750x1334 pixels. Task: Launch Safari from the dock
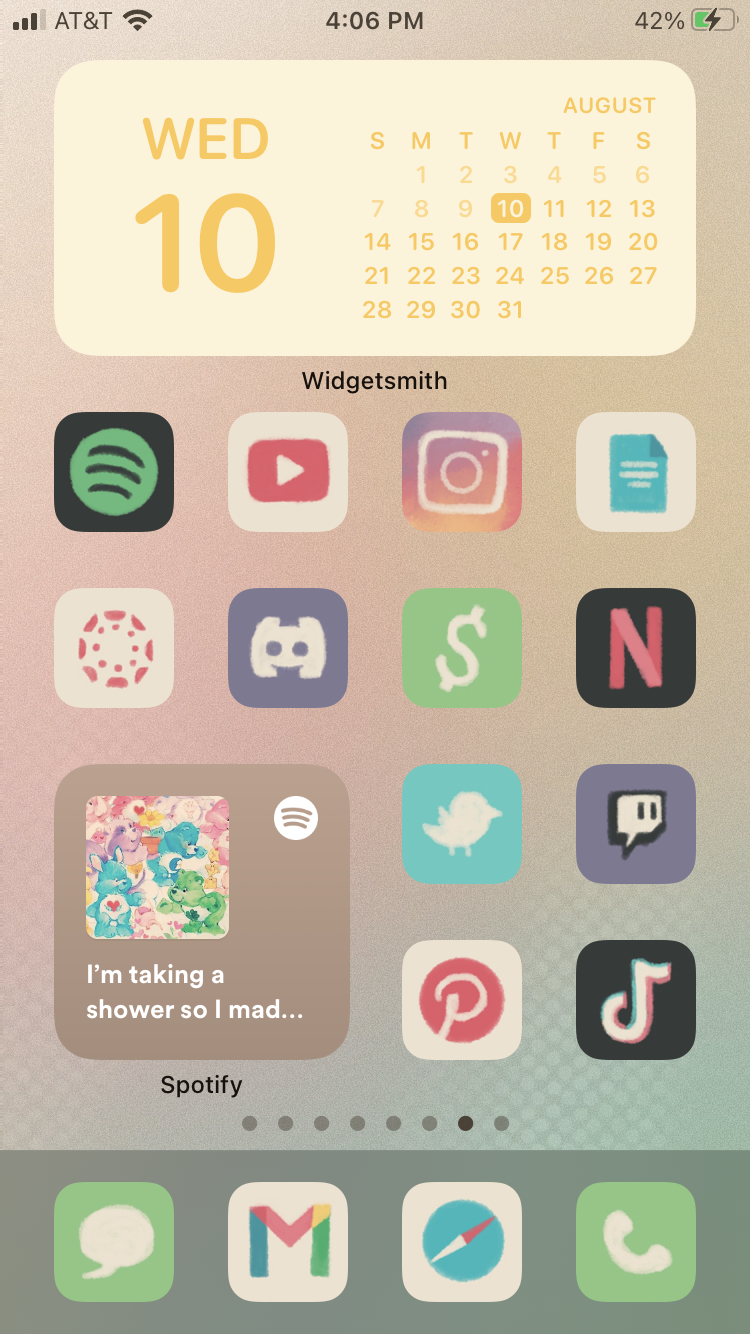tap(462, 1241)
